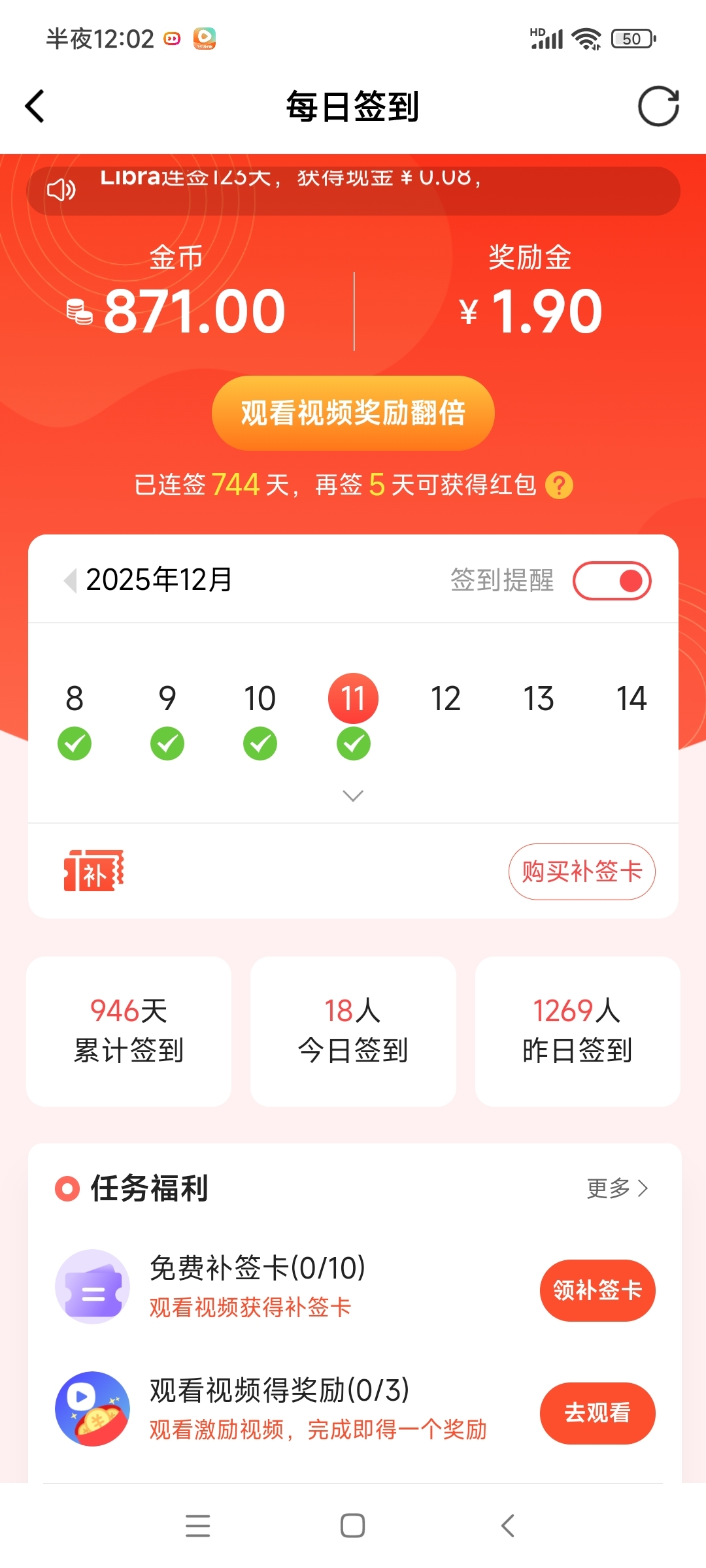Image resolution: width=706 pixels, height=1568 pixels.
Task: Open the red packet help question mark
Action: point(559,485)
